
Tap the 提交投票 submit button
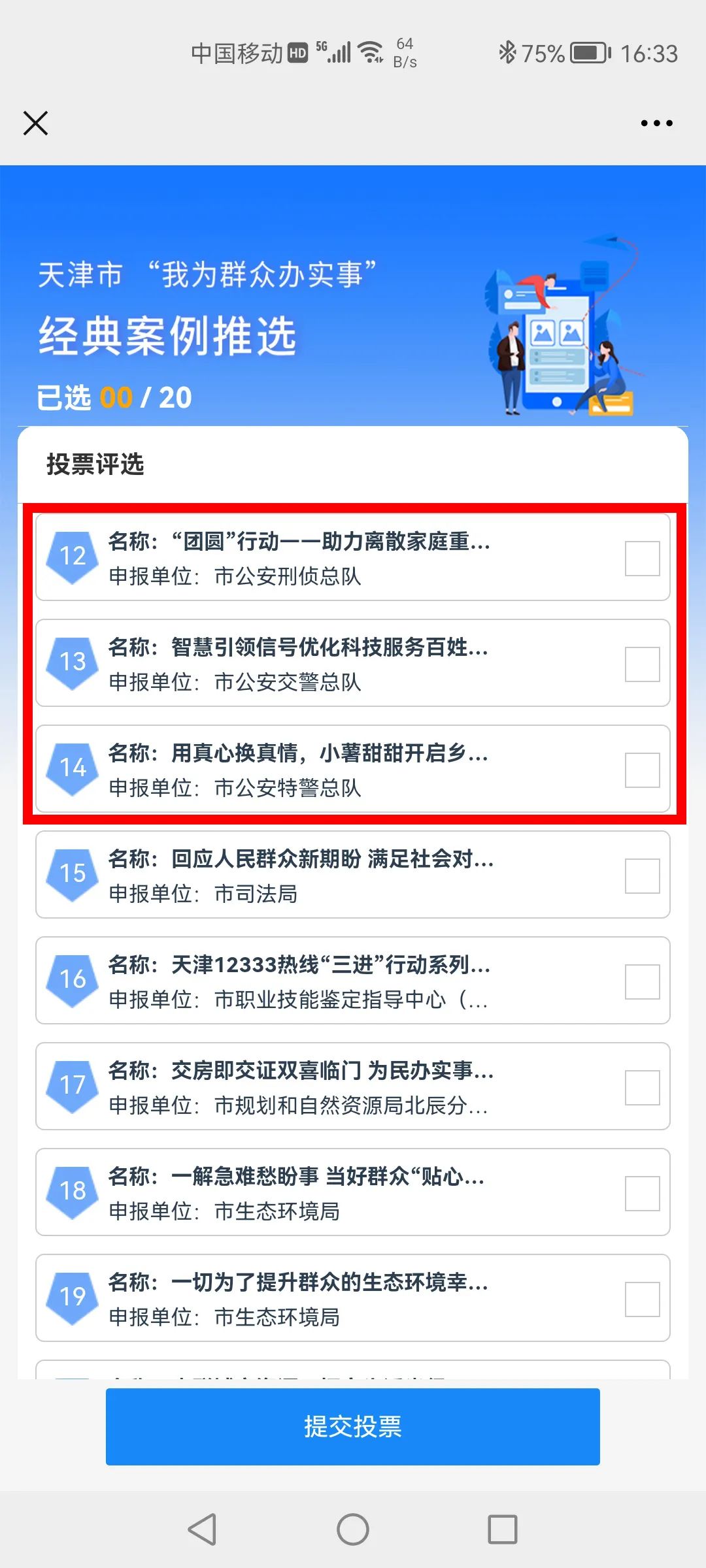(353, 1426)
